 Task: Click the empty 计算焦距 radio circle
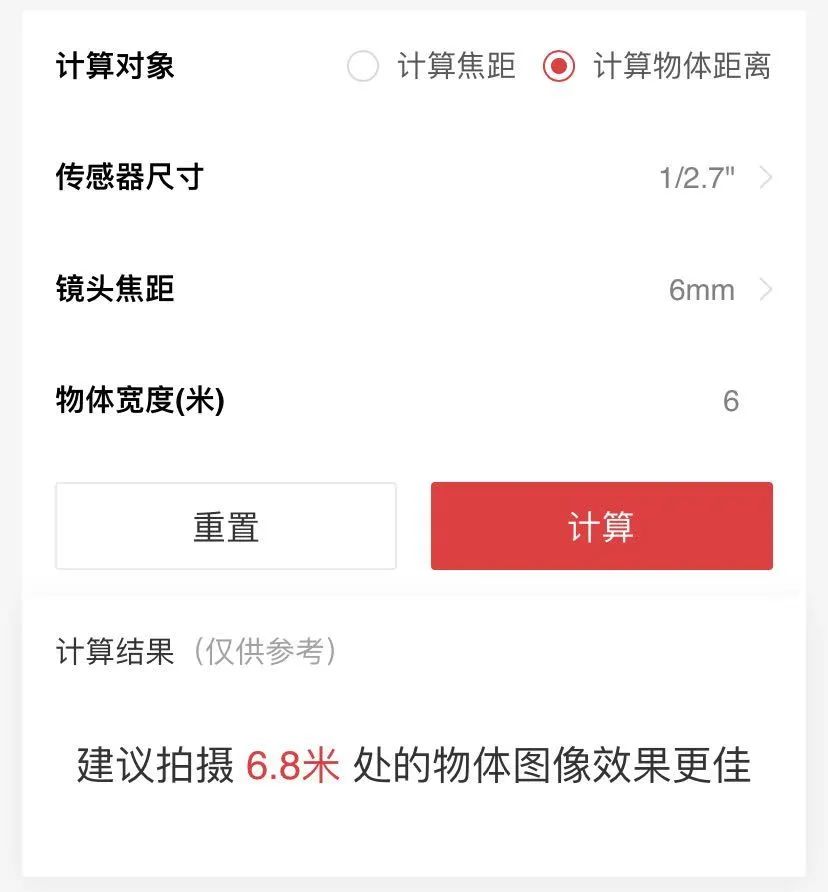click(362, 66)
